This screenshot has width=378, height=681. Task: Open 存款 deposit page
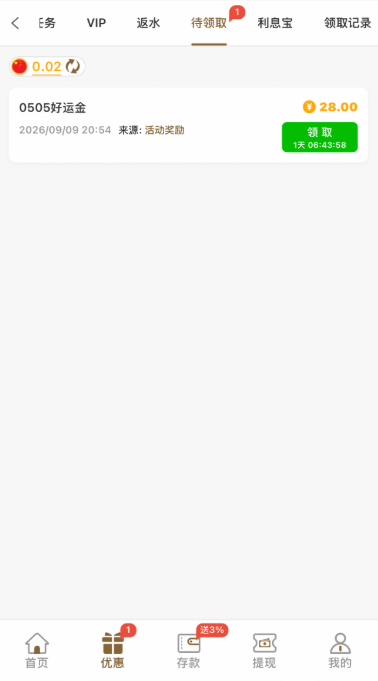[x=189, y=650]
